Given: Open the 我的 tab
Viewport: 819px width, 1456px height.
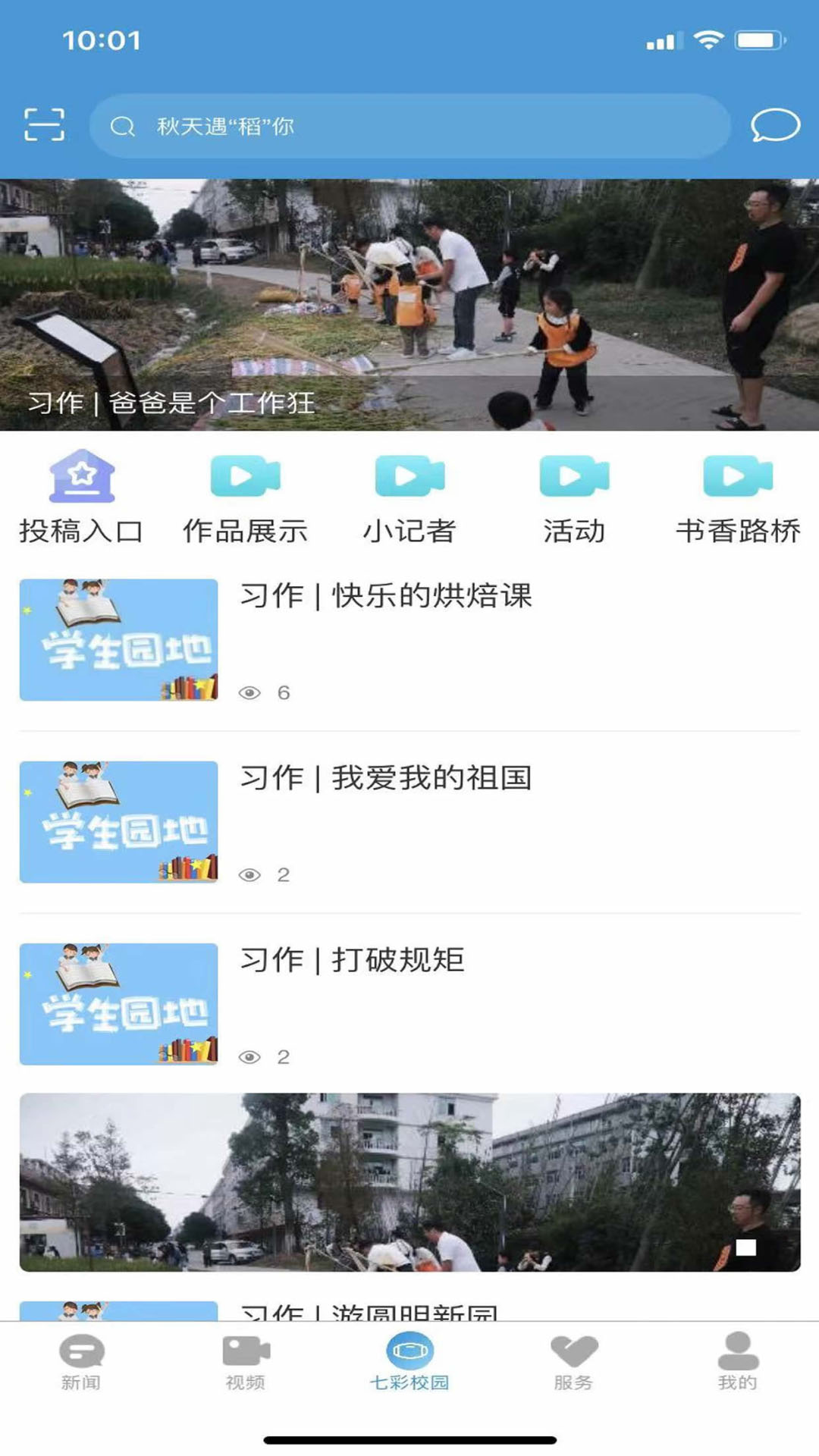Looking at the screenshot, I should coord(738,1363).
